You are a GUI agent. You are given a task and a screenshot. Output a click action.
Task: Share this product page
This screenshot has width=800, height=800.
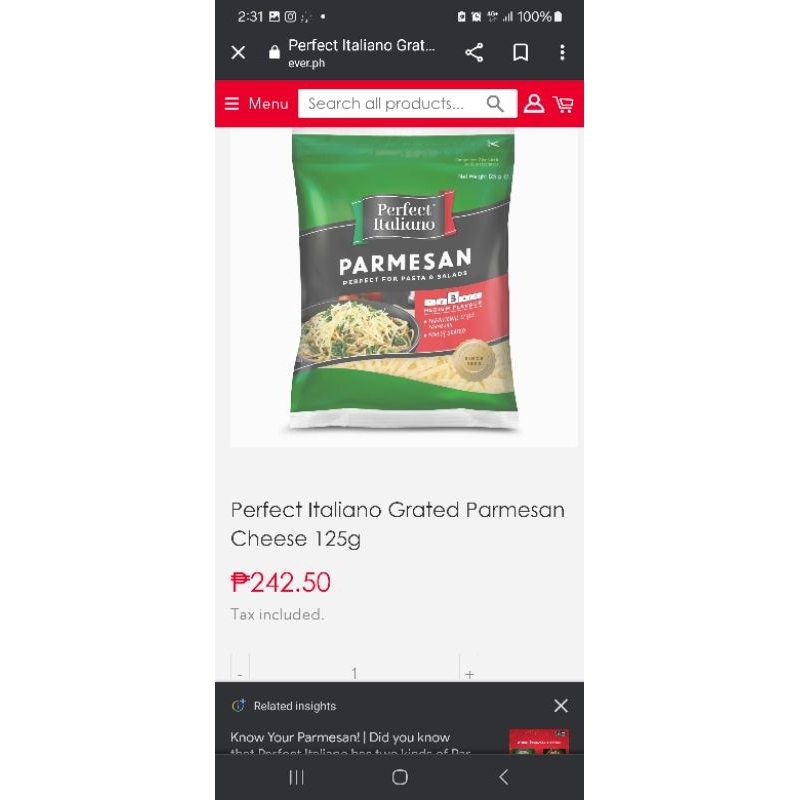click(474, 52)
